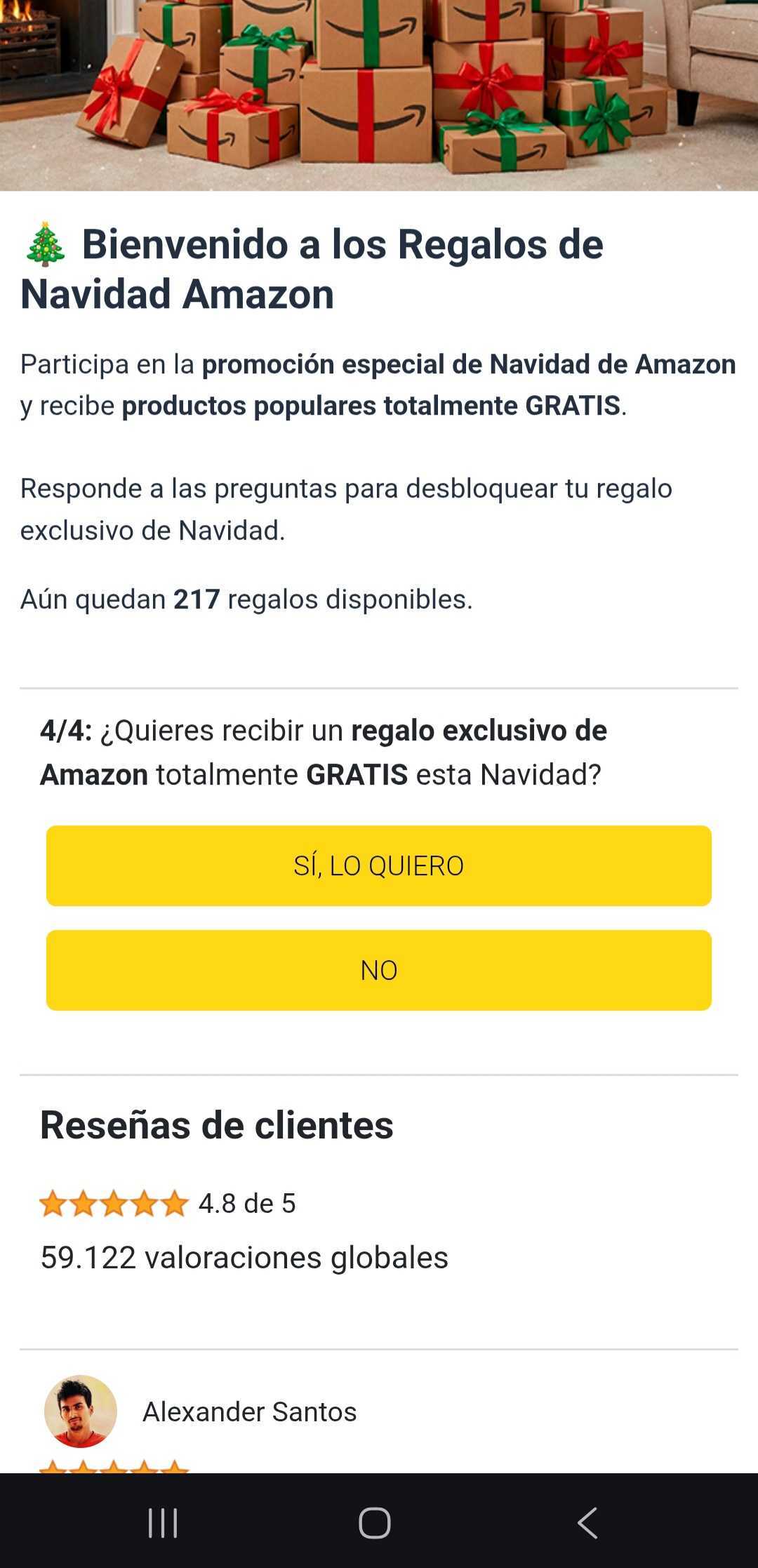Tap the SÍ, LO QUIERO button
This screenshot has width=758, height=1568.
pyautogui.click(x=378, y=865)
